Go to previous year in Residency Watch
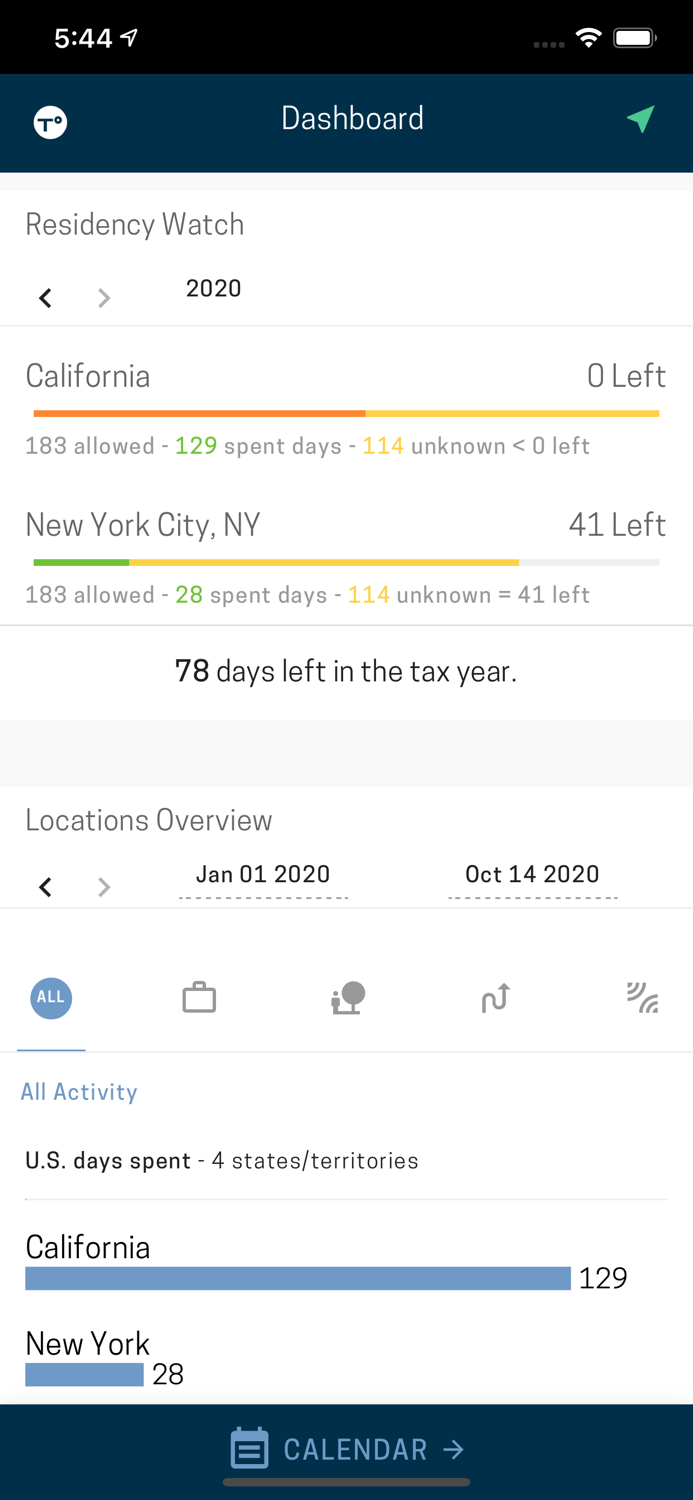The width and height of the screenshot is (693, 1500). click(x=45, y=298)
